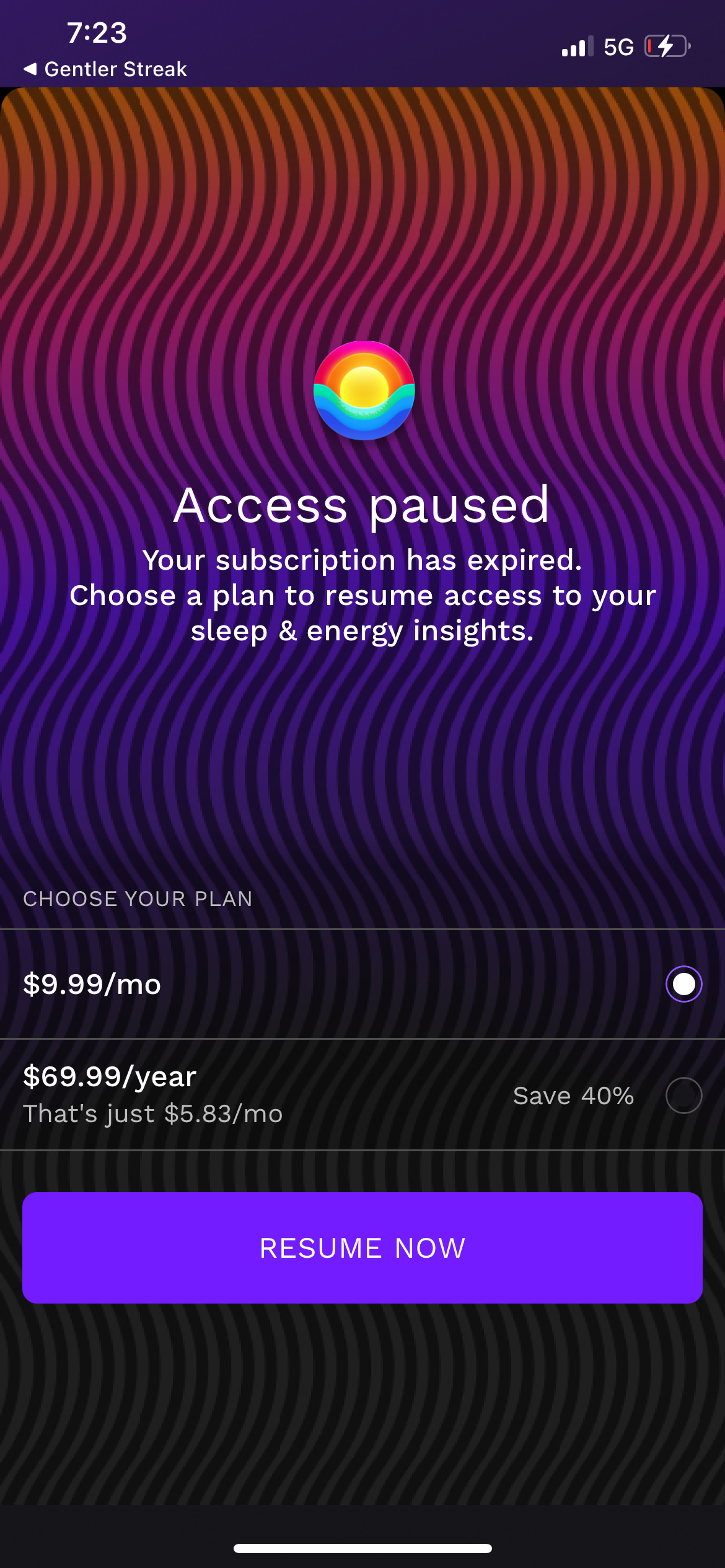
Task: Tap the 5G network indicator
Action: (619, 46)
